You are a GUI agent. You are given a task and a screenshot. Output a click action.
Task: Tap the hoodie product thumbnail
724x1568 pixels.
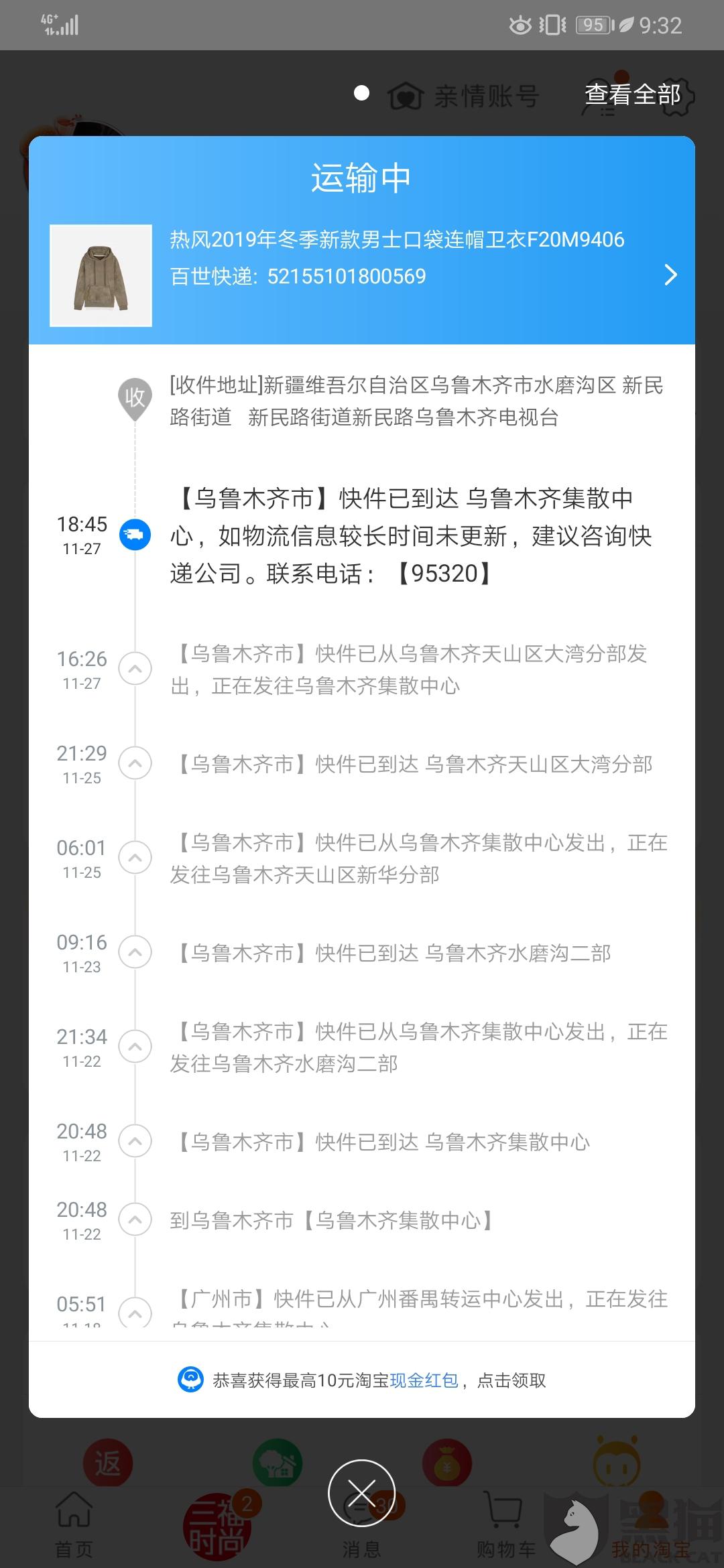coord(101,275)
